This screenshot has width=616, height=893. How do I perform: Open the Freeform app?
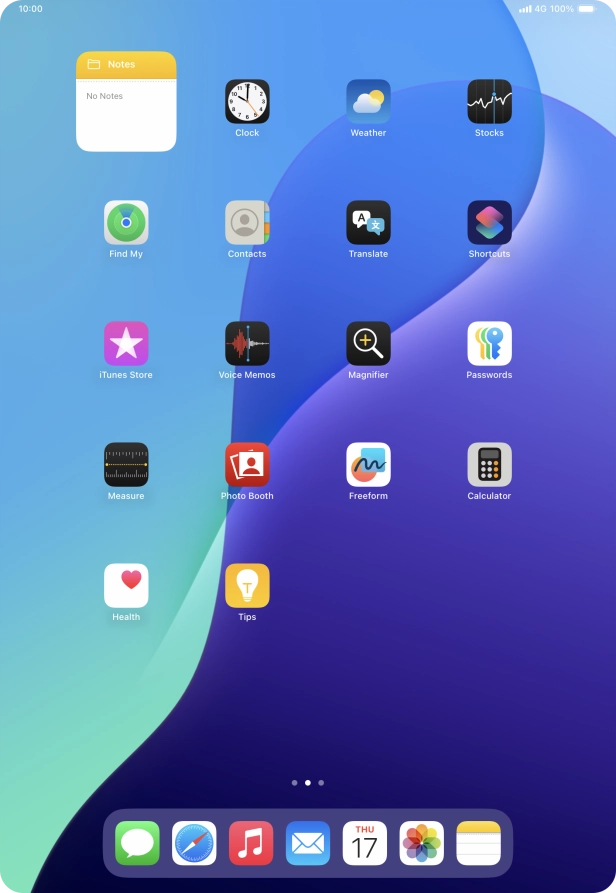click(368, 465)
